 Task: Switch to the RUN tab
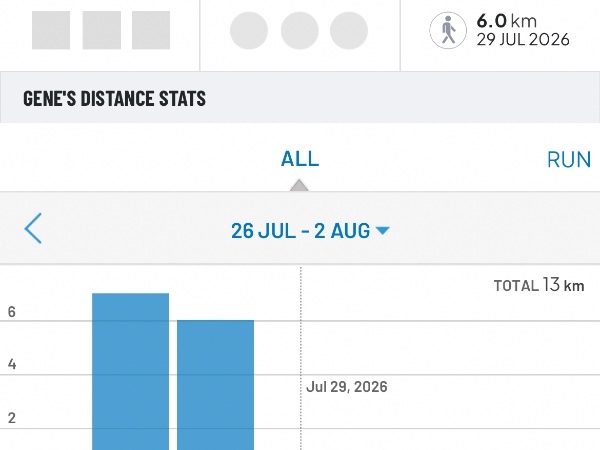(x=569, y=160)
